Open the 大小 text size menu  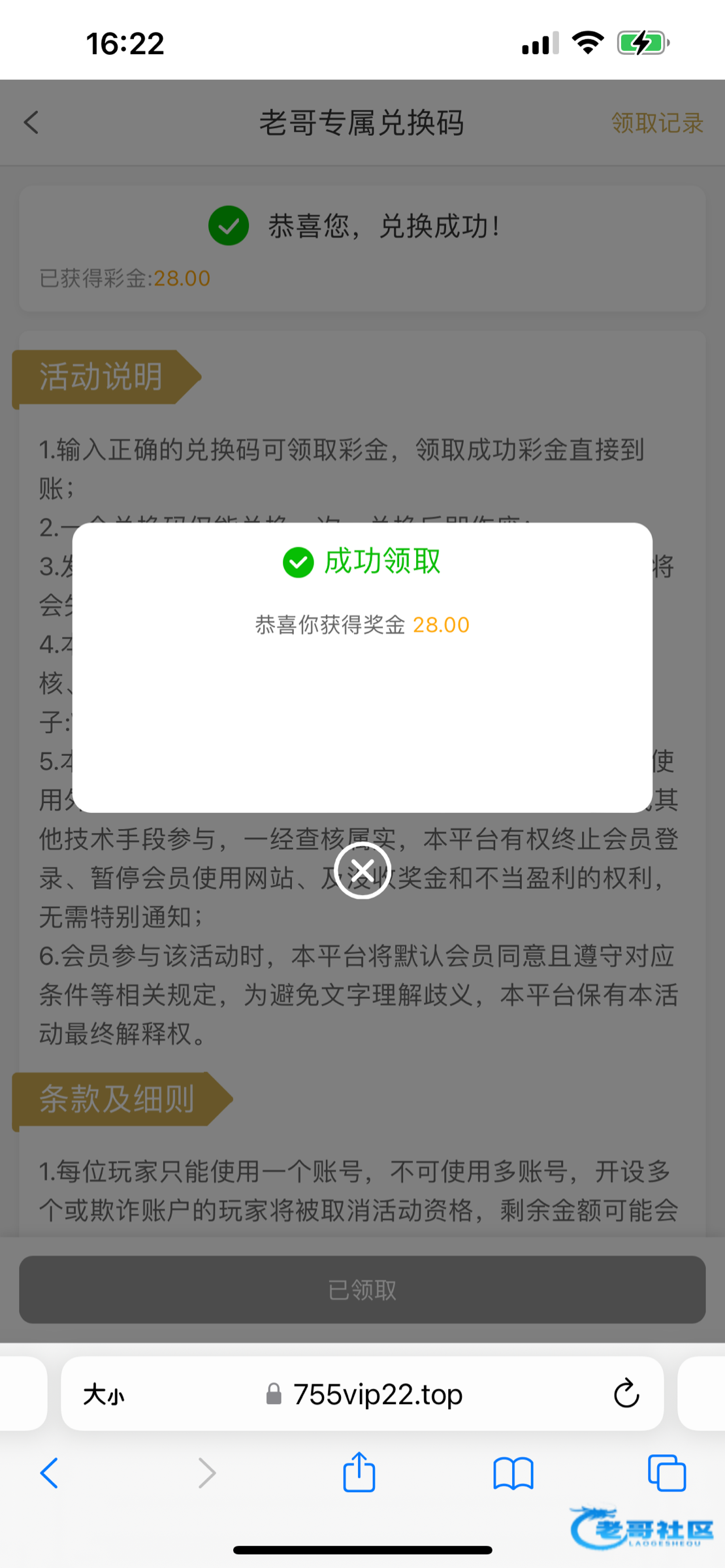point(103,1395)
